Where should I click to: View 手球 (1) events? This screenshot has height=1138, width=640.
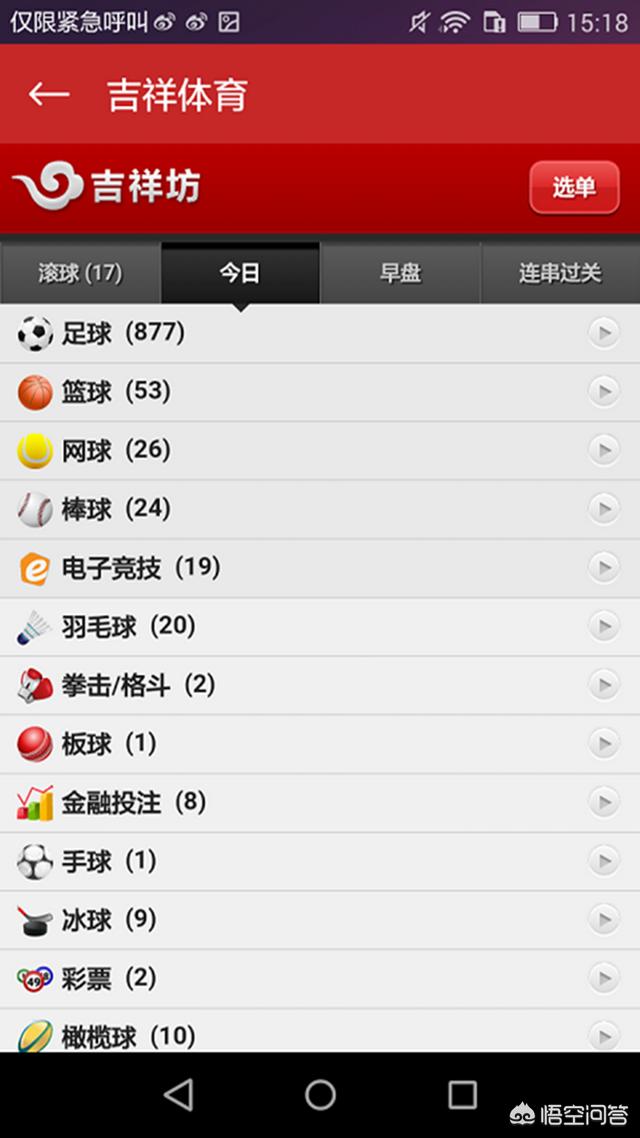tap(320, 862)
